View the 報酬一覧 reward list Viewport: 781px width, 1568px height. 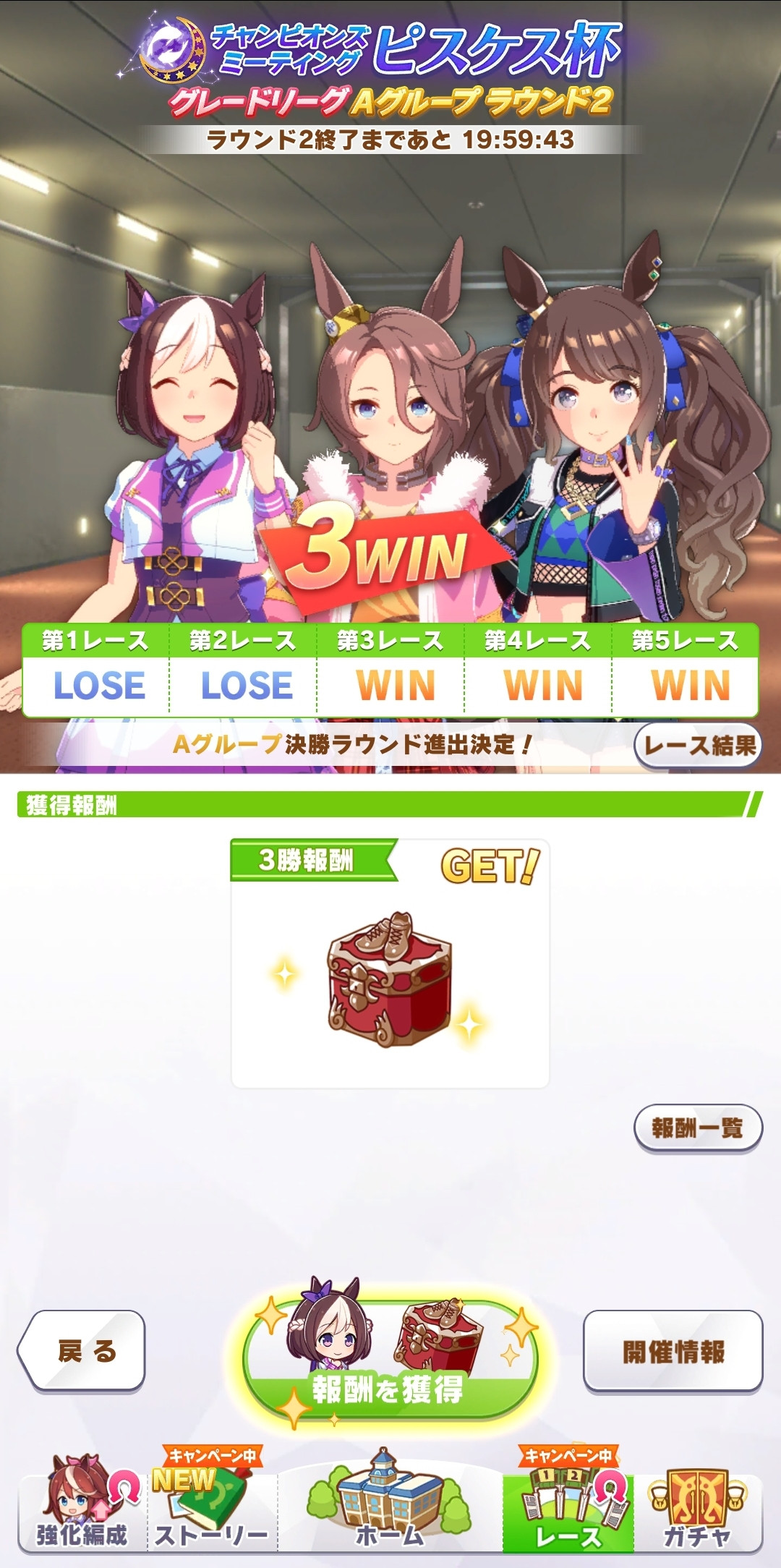pyautogui.click(x=698, y=1127)
